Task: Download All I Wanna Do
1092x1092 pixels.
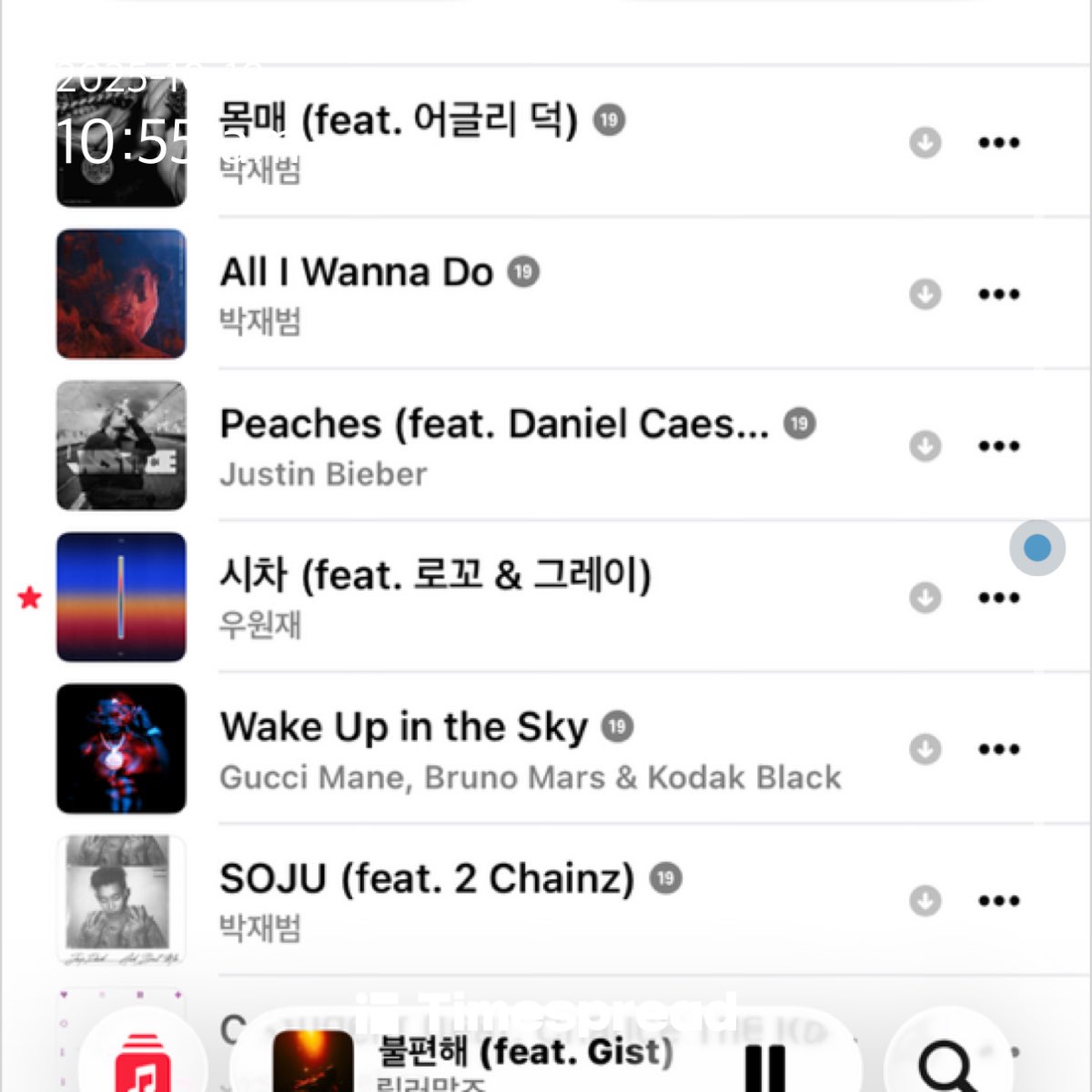Action: pos(925,294)
